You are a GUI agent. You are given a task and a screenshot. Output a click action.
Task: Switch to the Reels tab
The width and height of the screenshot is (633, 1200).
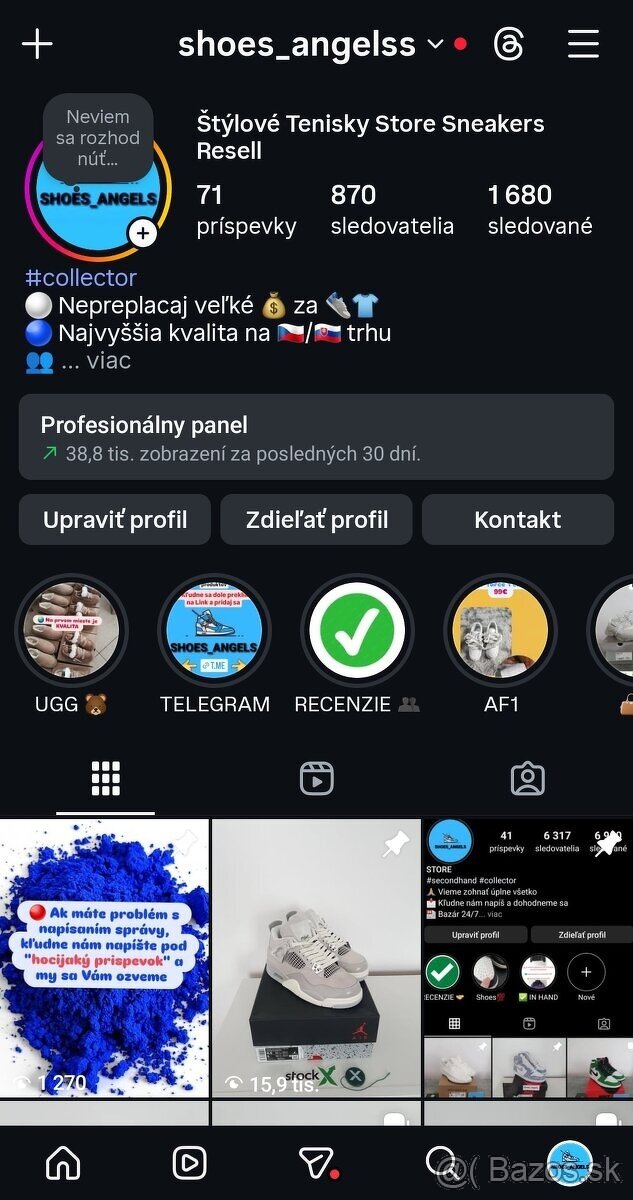317,778
